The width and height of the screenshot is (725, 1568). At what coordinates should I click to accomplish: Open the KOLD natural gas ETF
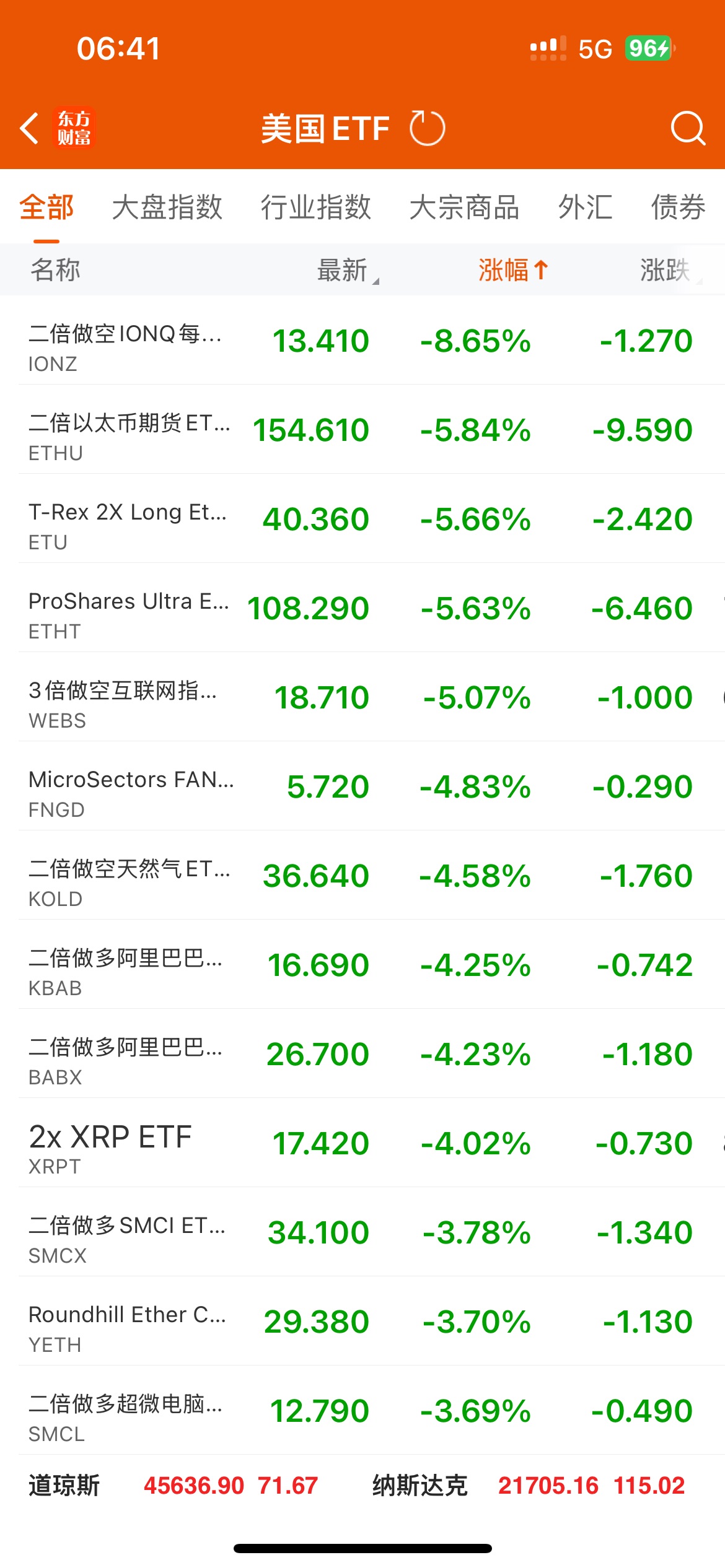tap(362, 875)
